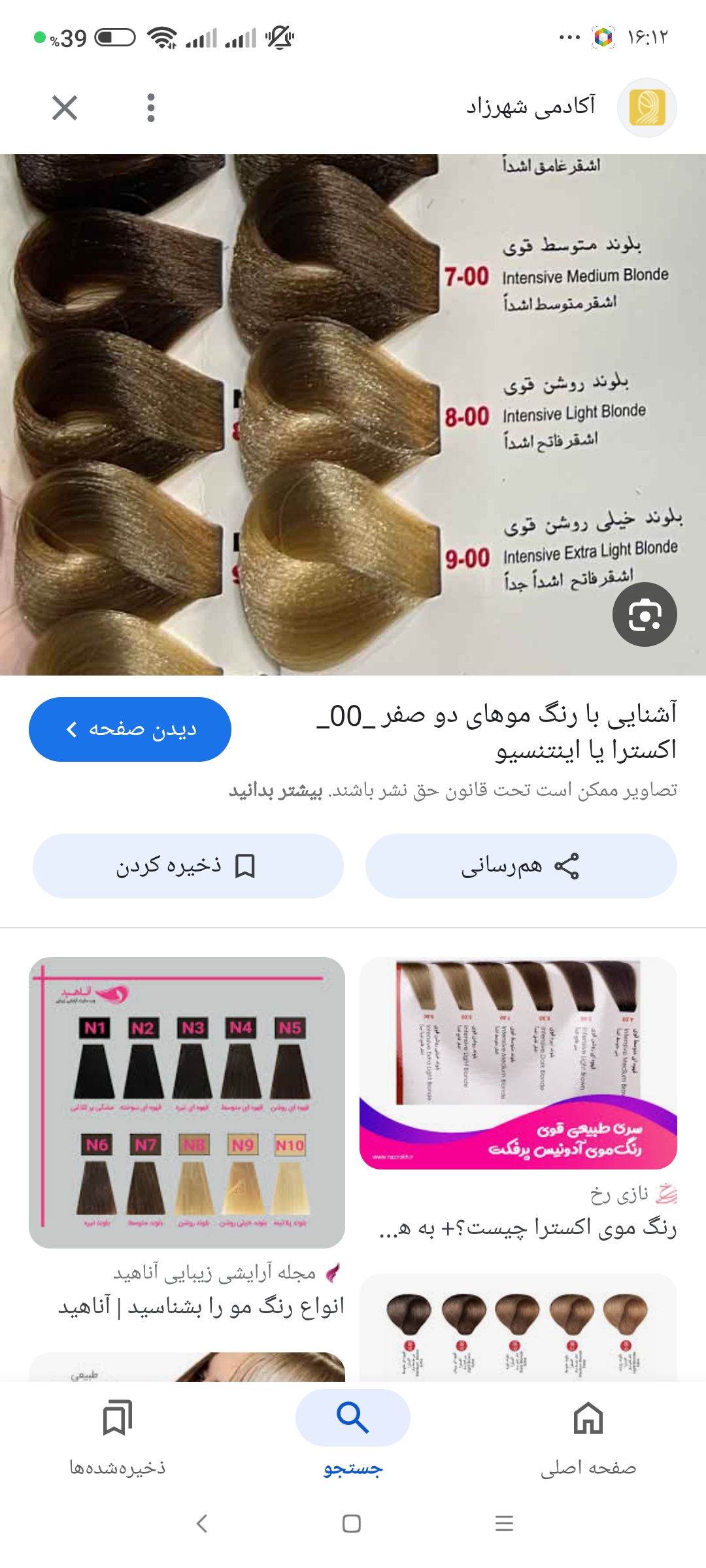This screenshot has width=706, height=1568.
Task: Open the three-dot overflow menu
Action: pyautogui.click(x=151, y=108)
